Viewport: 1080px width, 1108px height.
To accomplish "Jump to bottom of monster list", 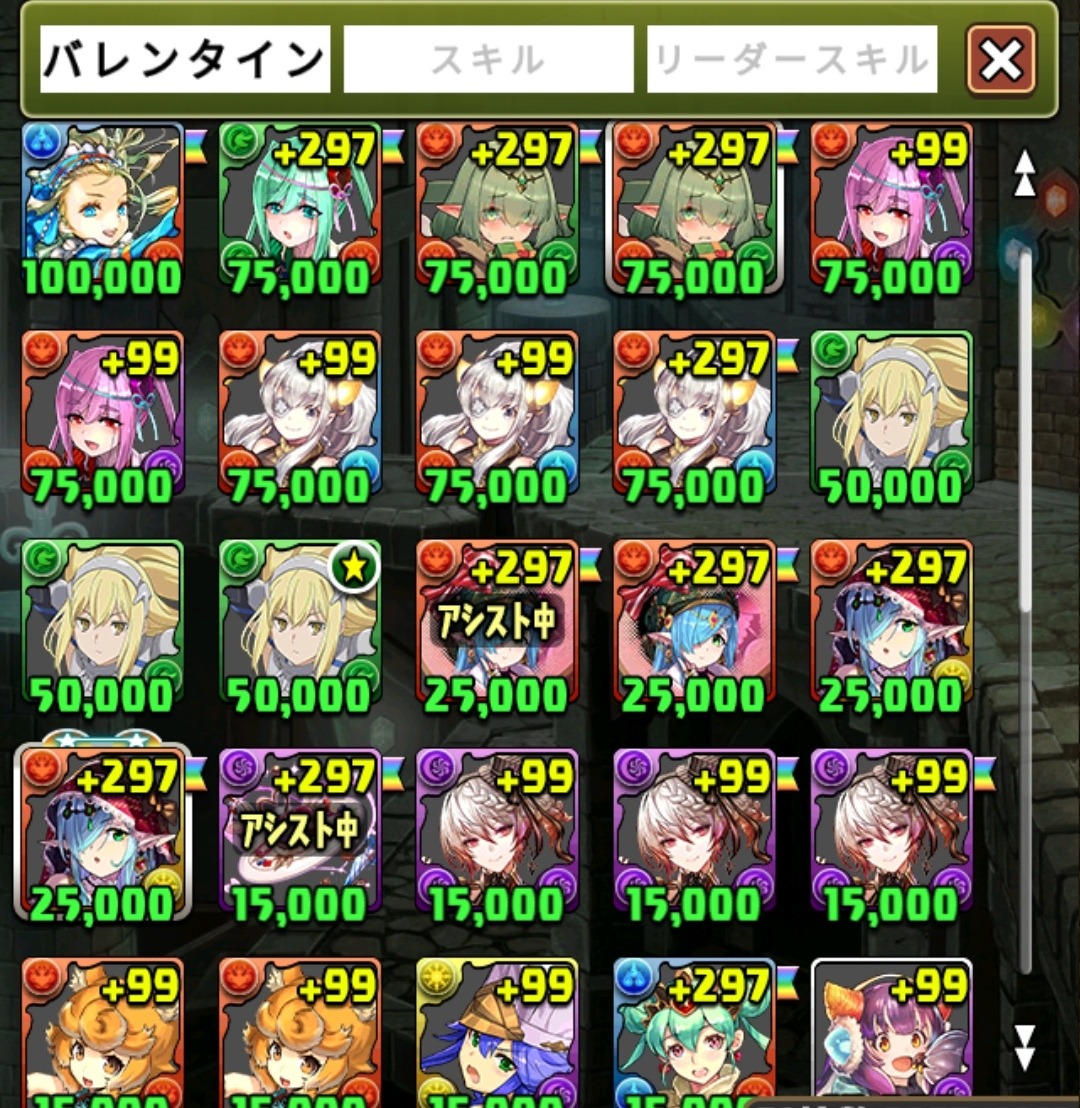I will [x=1024, y=1046].
